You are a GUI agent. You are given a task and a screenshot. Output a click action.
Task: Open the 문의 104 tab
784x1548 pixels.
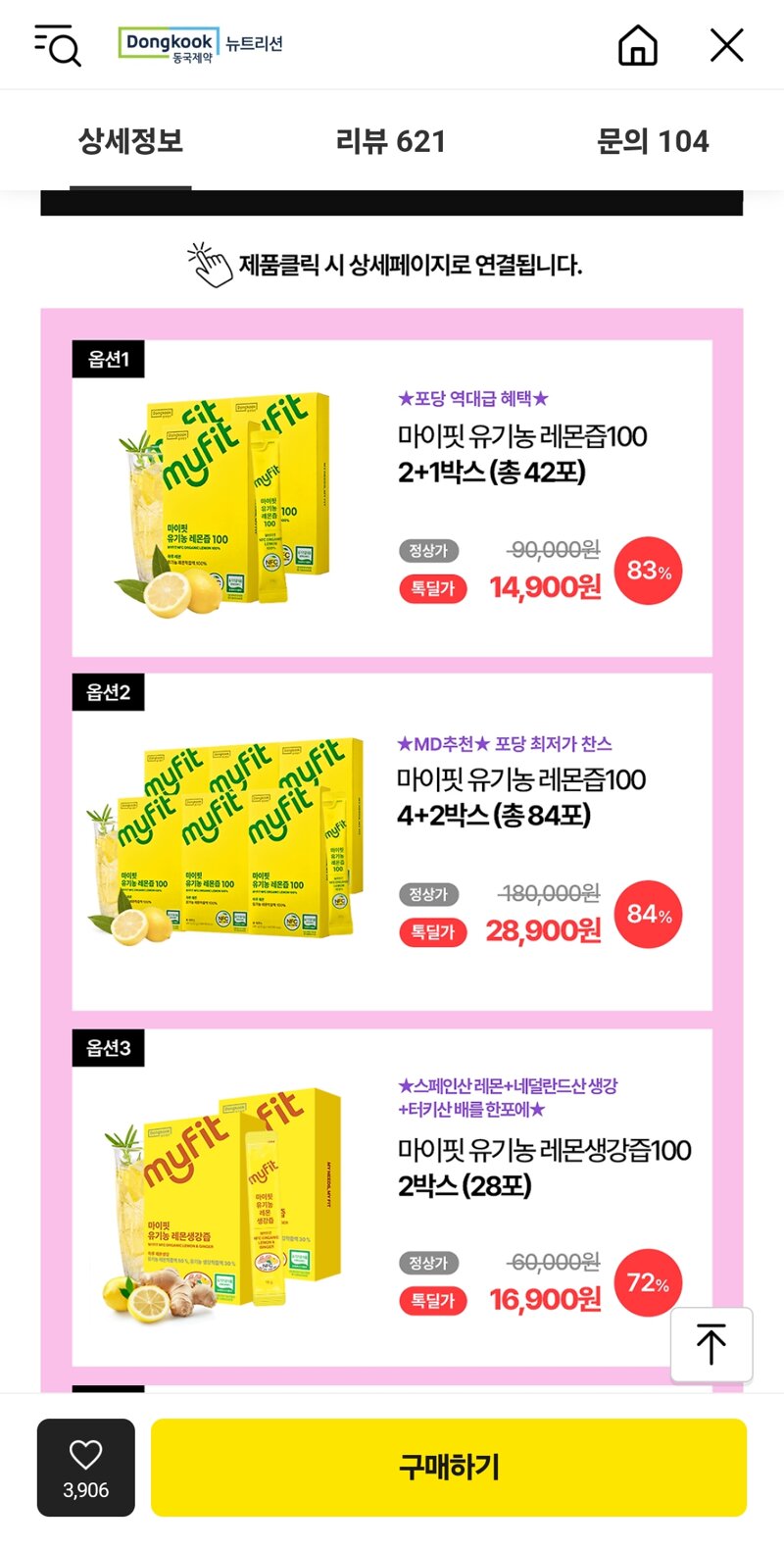coord(652,141)
